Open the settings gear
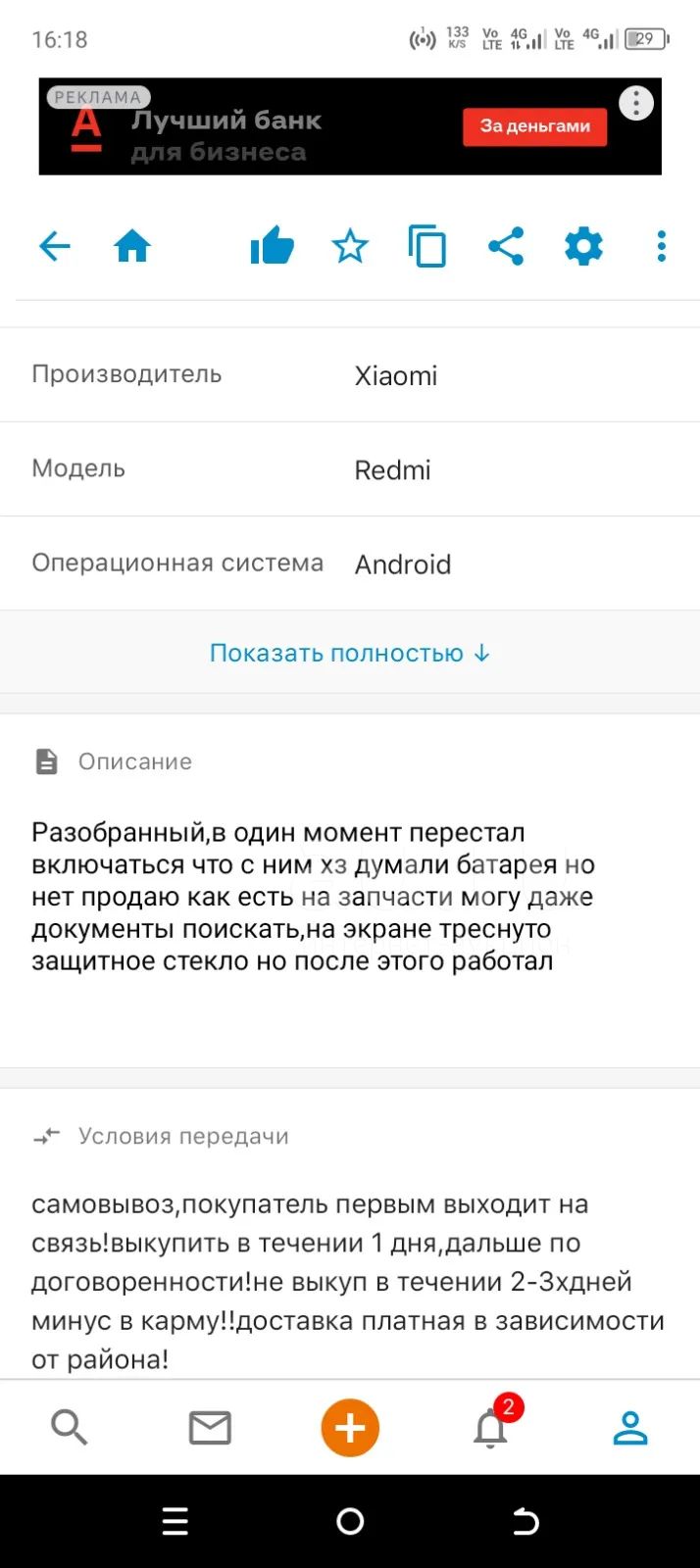This screenshot has width=700, height=1568. [x=583, y=246]
